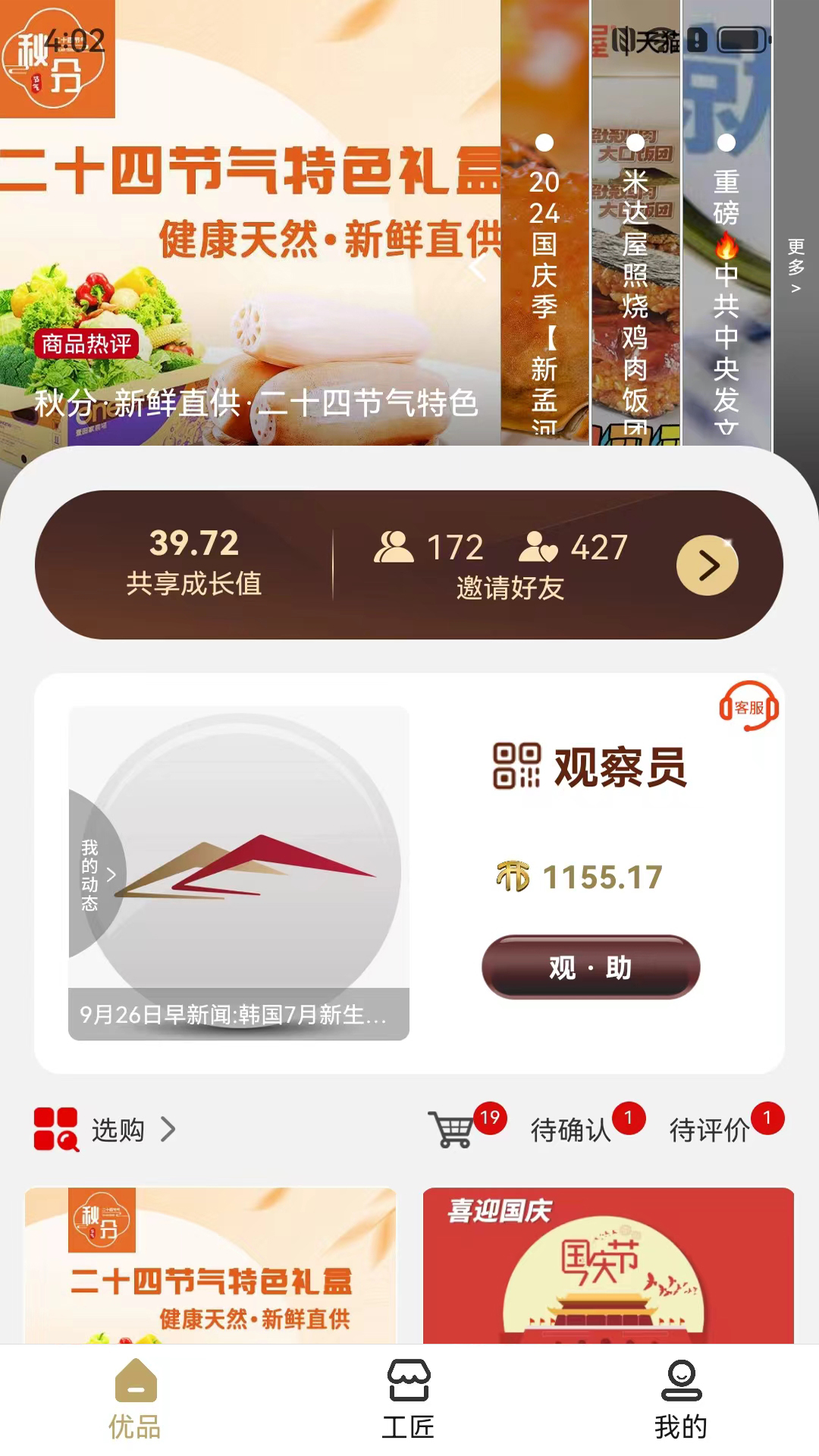Expand the 我的动态 side tab

coord(95,874)
